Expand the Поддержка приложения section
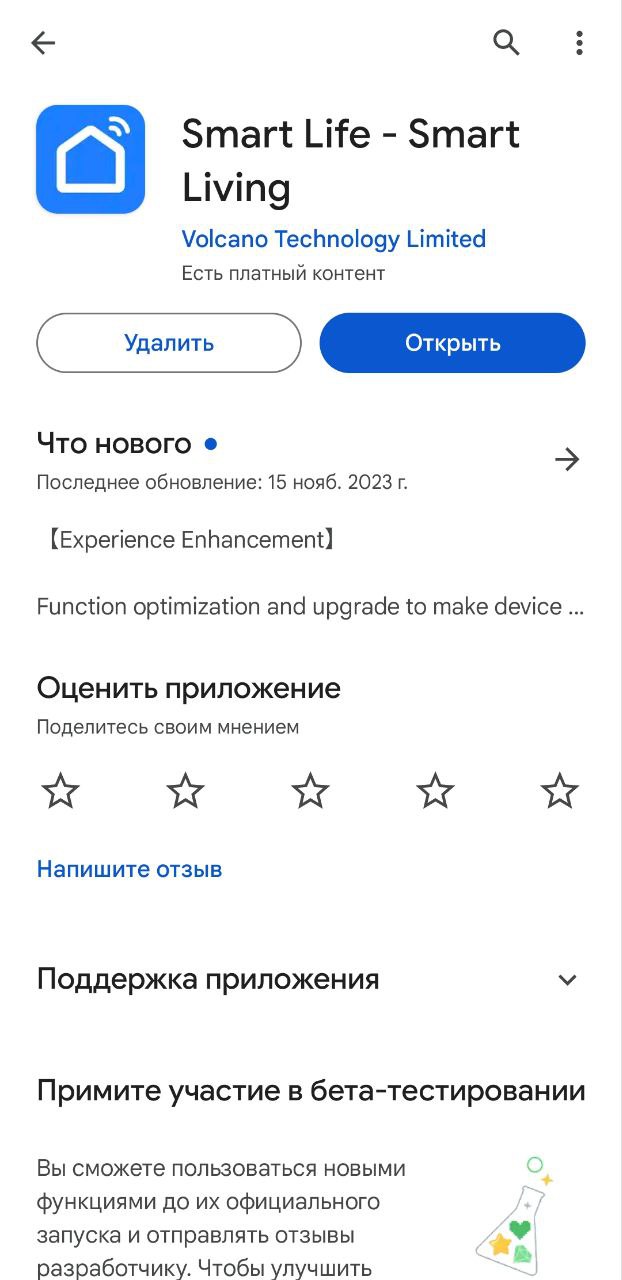The image size is (622, 1280). coord(567,980)
